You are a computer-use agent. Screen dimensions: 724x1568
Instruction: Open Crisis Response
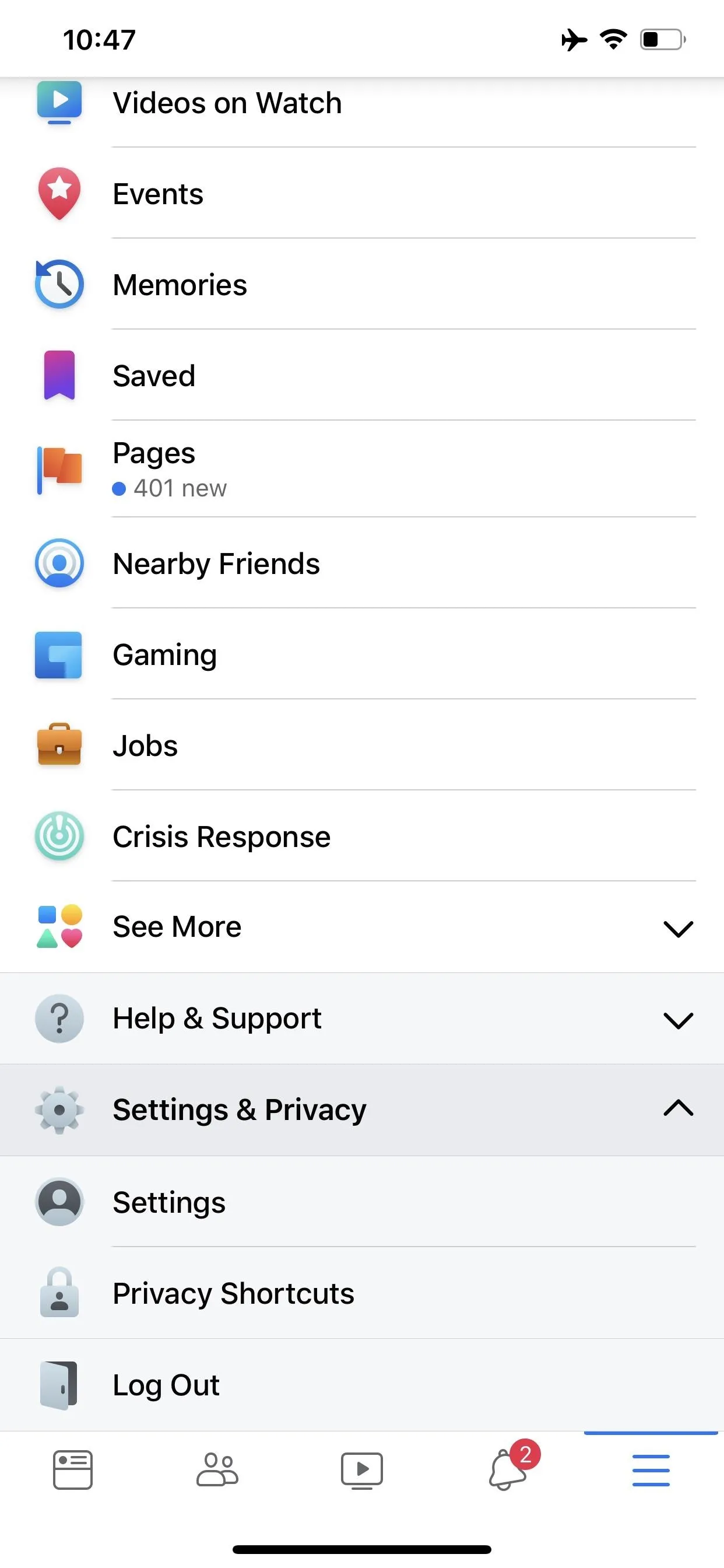tap(362, 836)
